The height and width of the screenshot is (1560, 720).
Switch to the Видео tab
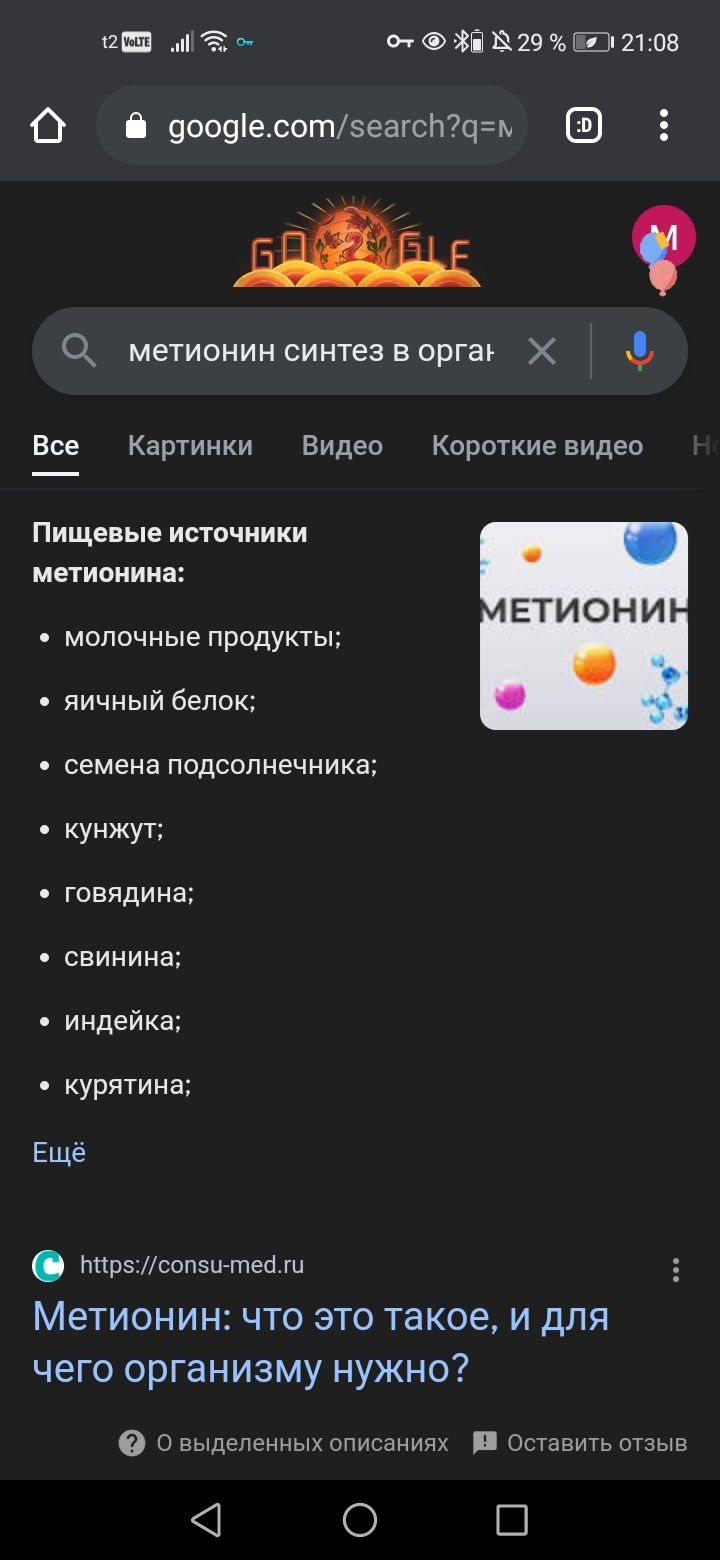pos(342,446)
